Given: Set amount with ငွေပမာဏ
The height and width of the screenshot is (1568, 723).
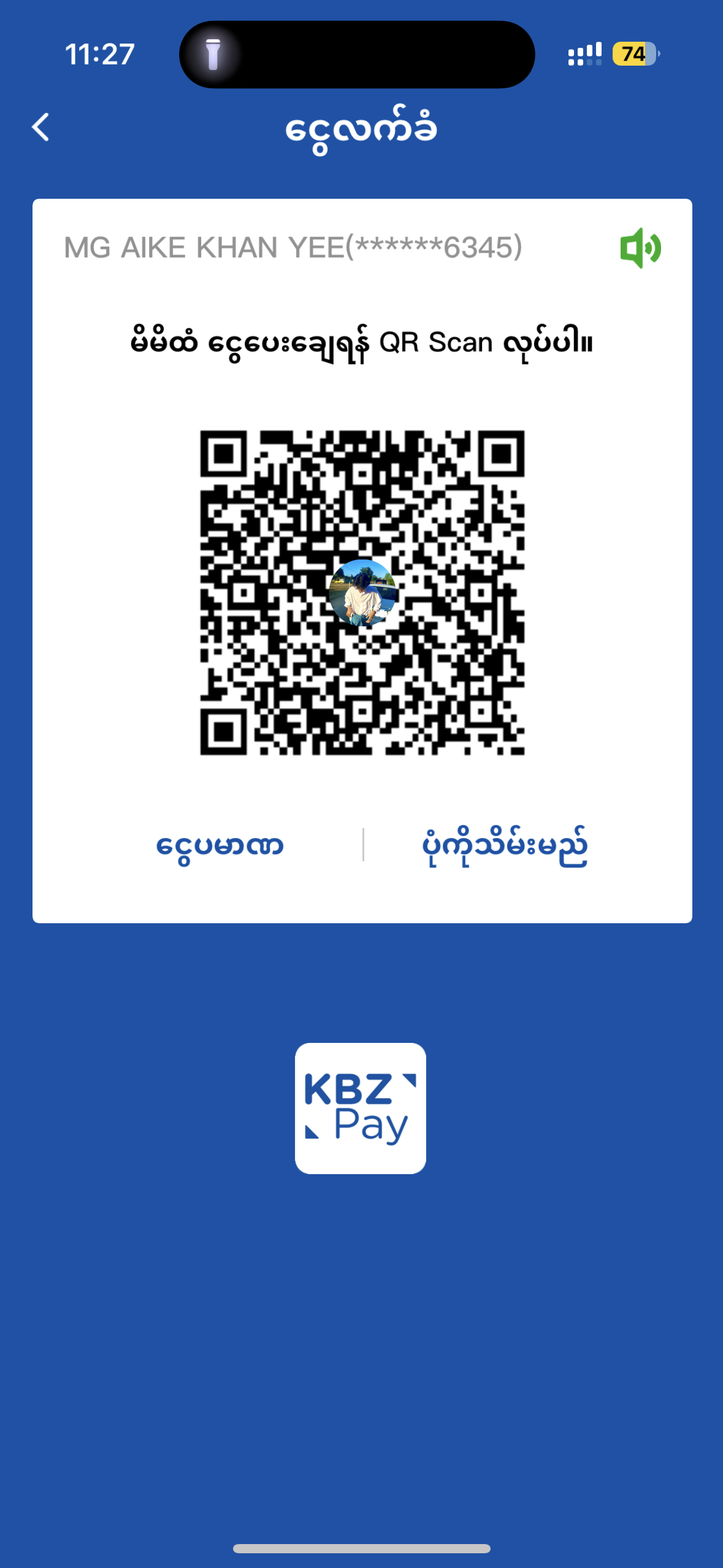Looking at the screenshot, I should tap(220, 845).
